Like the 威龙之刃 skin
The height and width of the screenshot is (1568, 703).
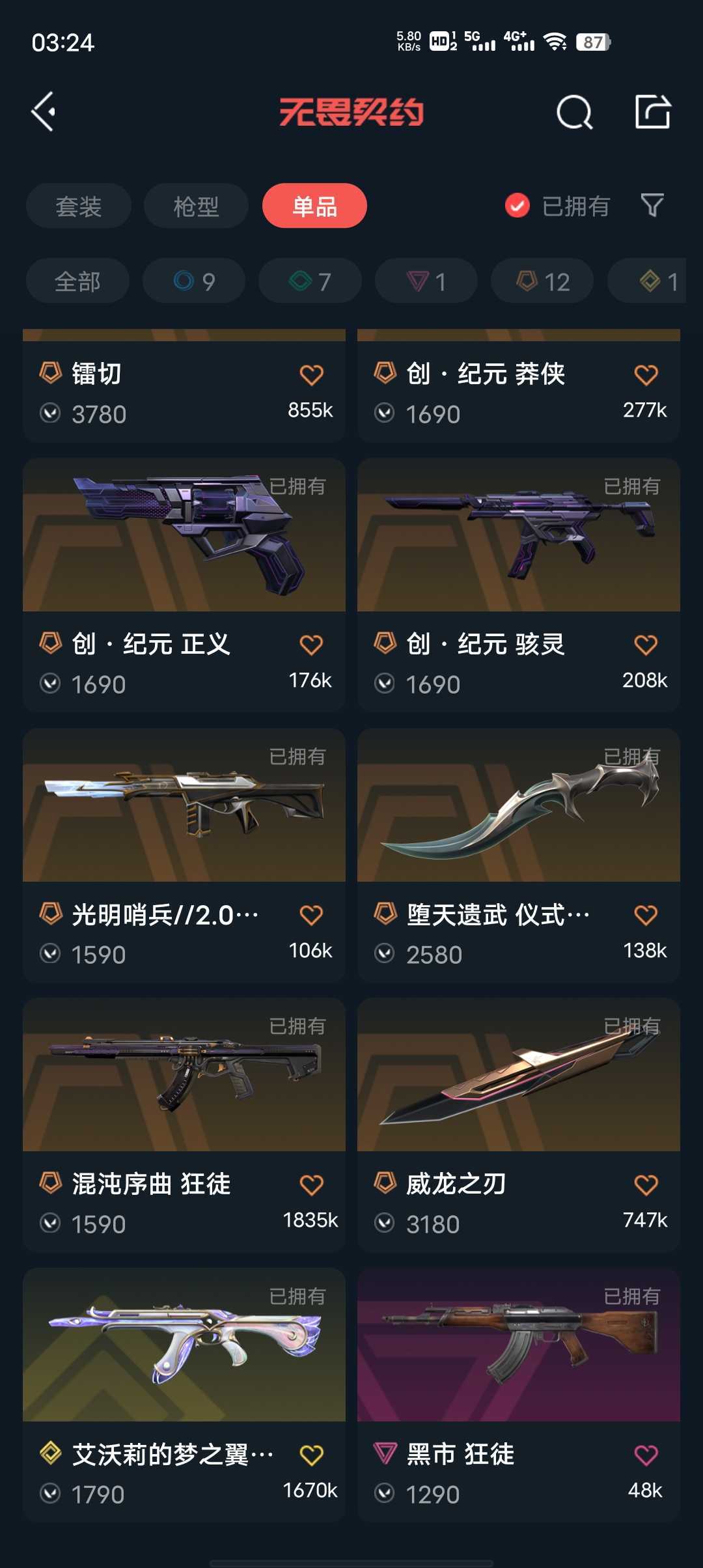tap(646, 1184)
